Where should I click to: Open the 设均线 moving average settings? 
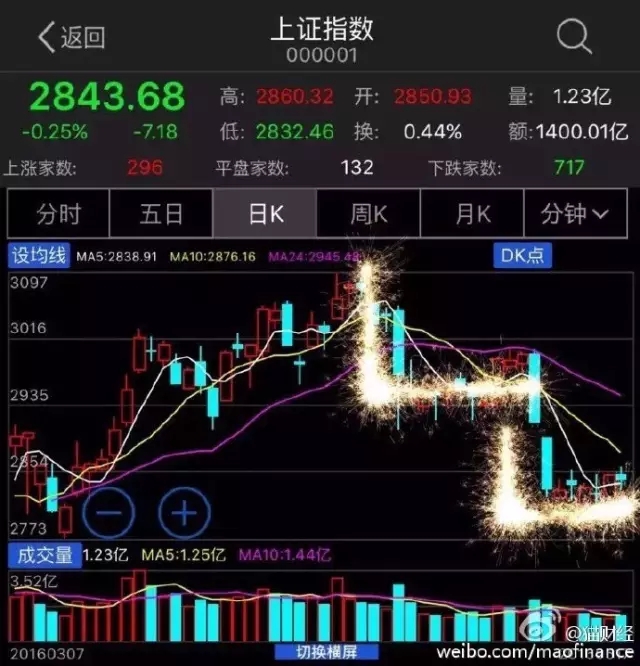coord(39,256)
